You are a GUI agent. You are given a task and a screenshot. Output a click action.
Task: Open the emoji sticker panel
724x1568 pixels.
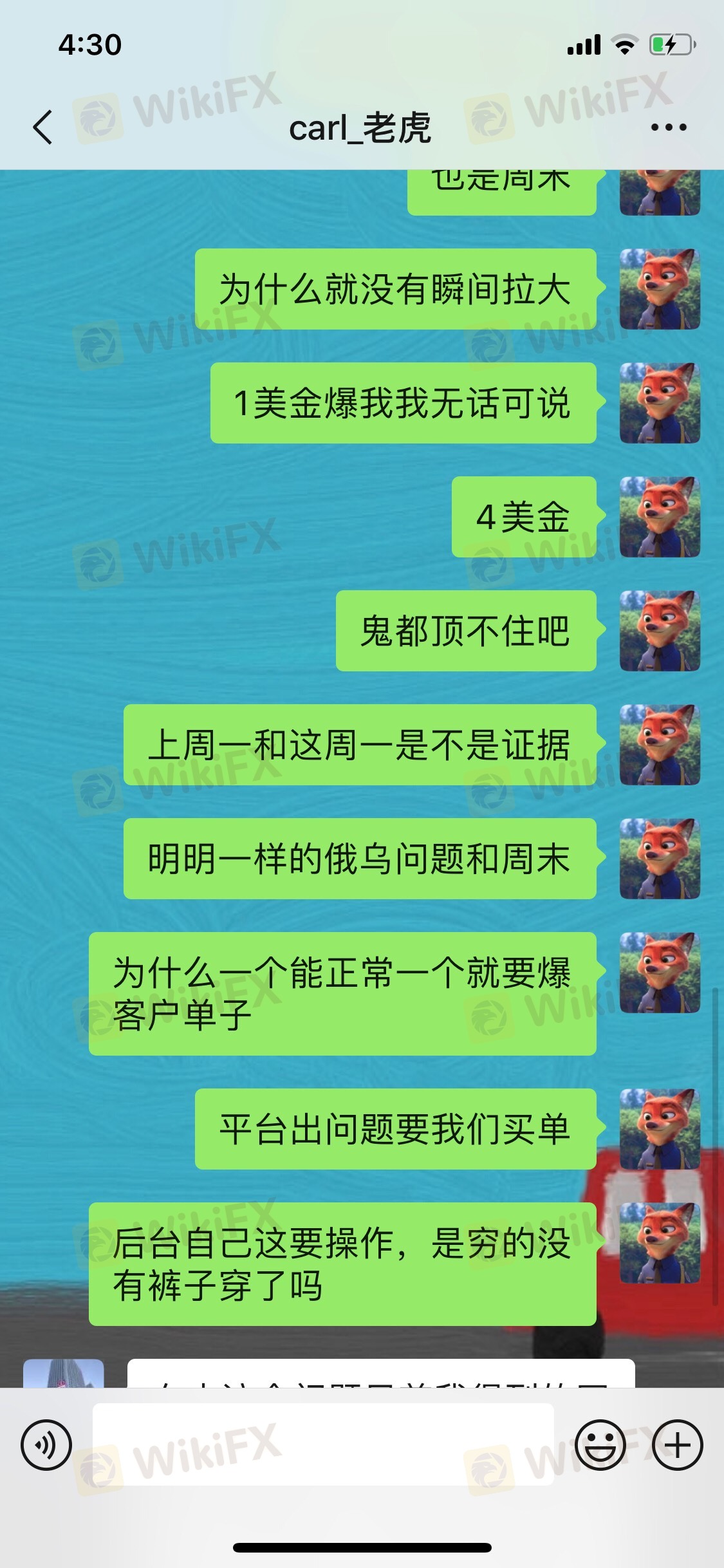[600, 1444]
